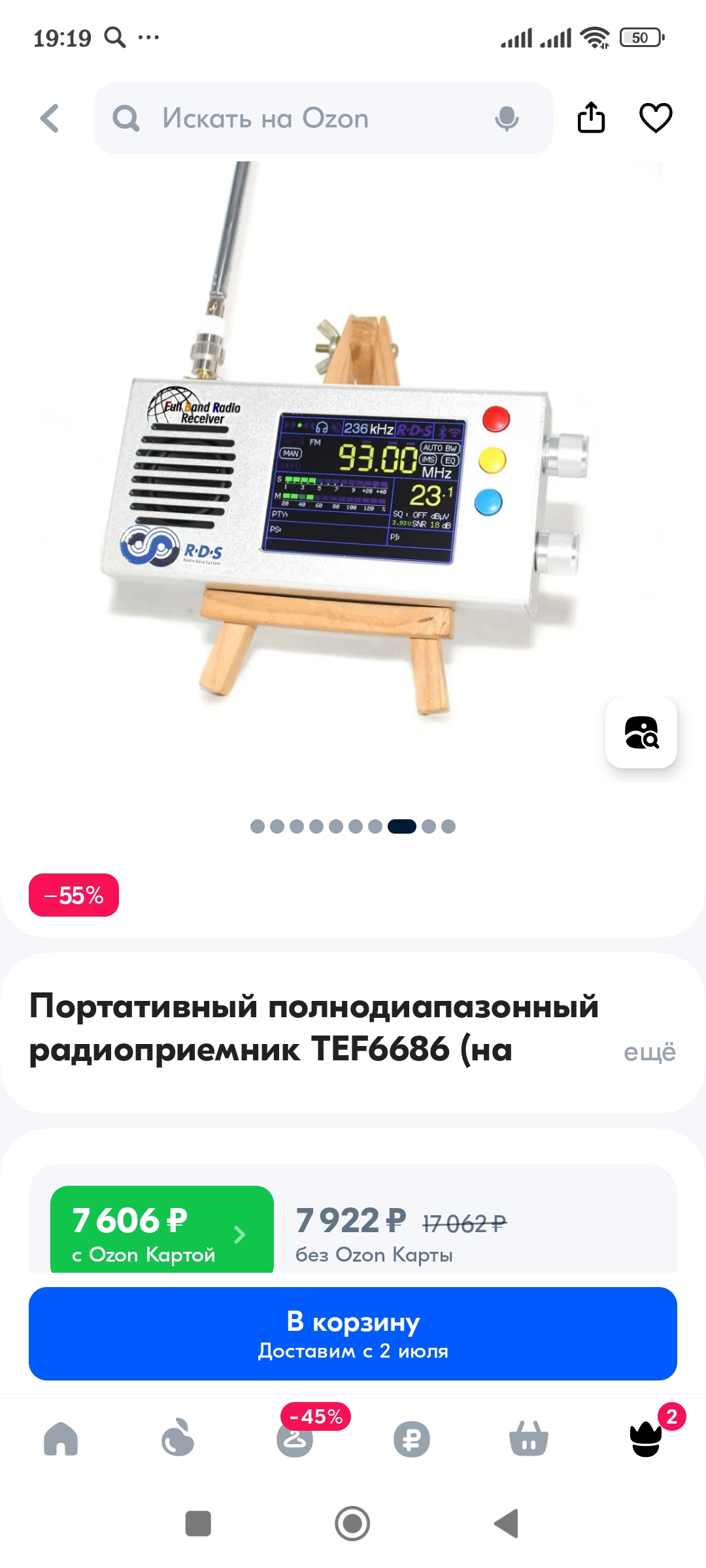Open the ruble finance tab

[412, 1439]
